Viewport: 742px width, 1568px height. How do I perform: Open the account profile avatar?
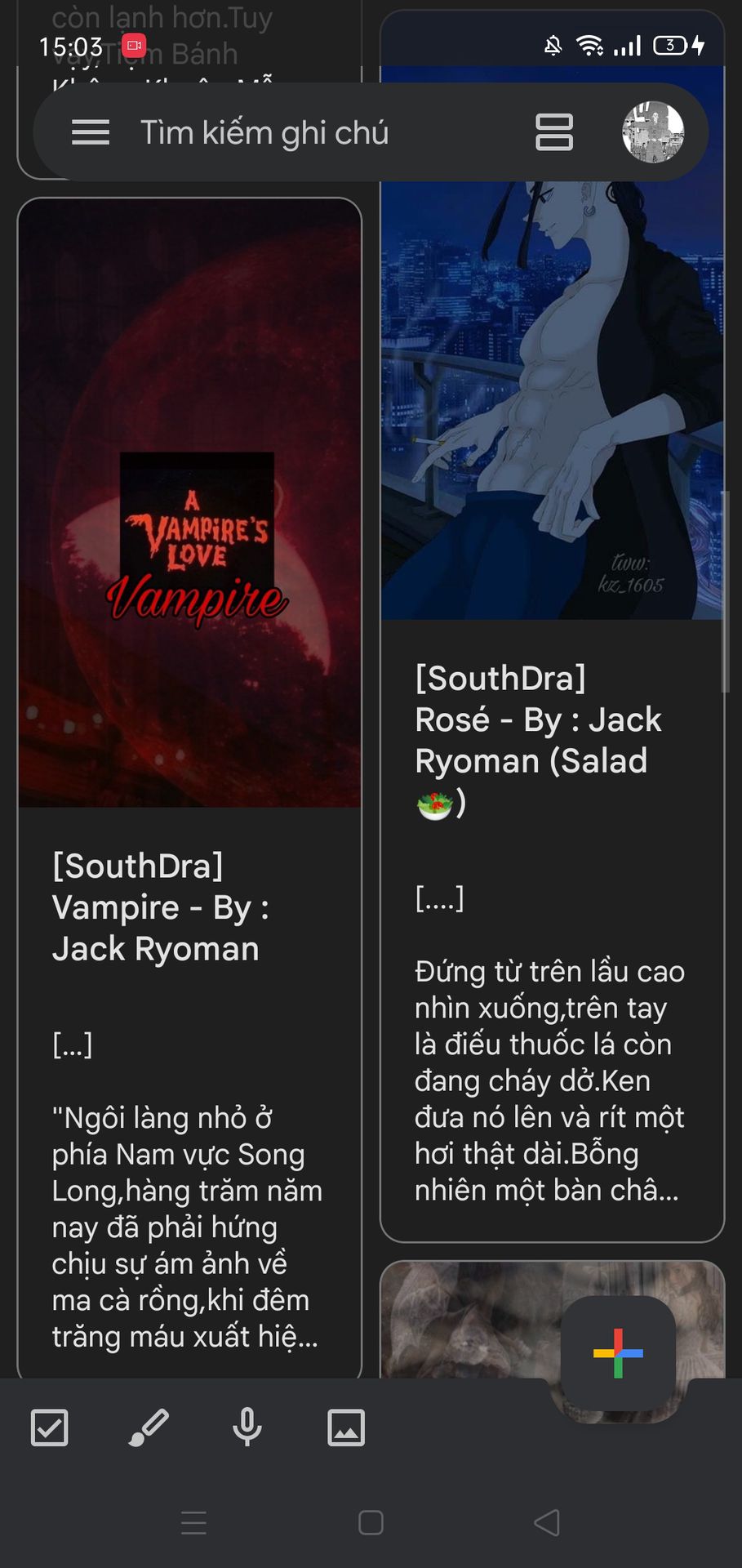tap(653, 132)
